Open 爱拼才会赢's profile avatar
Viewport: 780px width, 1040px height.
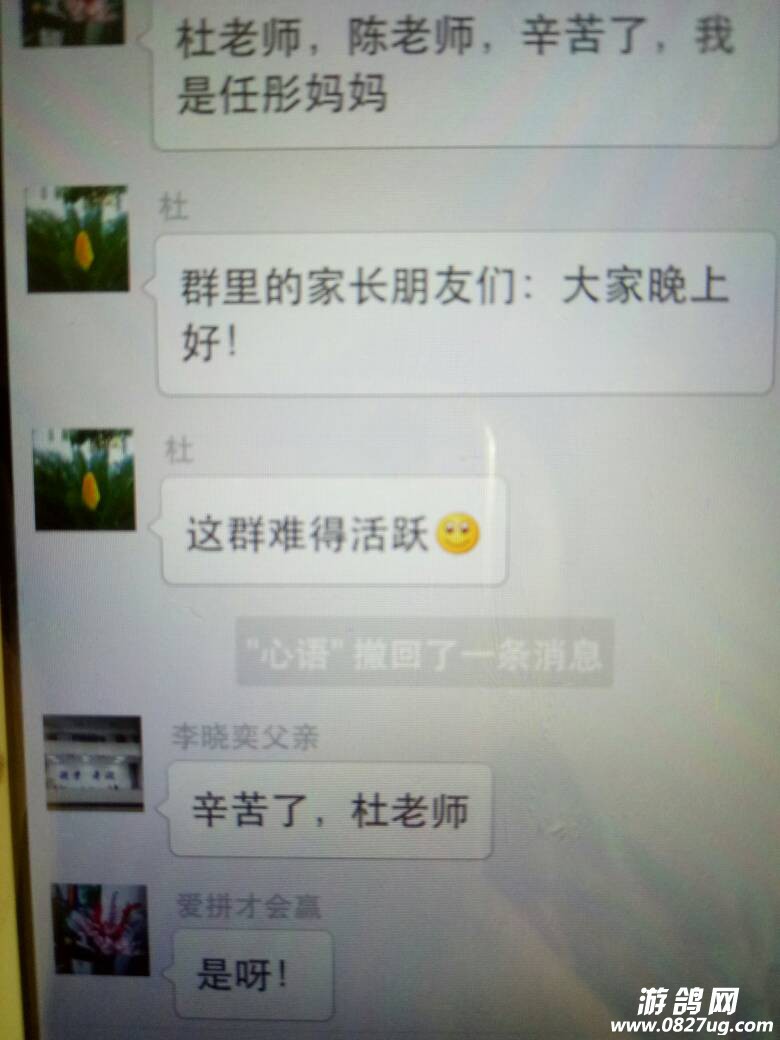(x=100, y=929)
